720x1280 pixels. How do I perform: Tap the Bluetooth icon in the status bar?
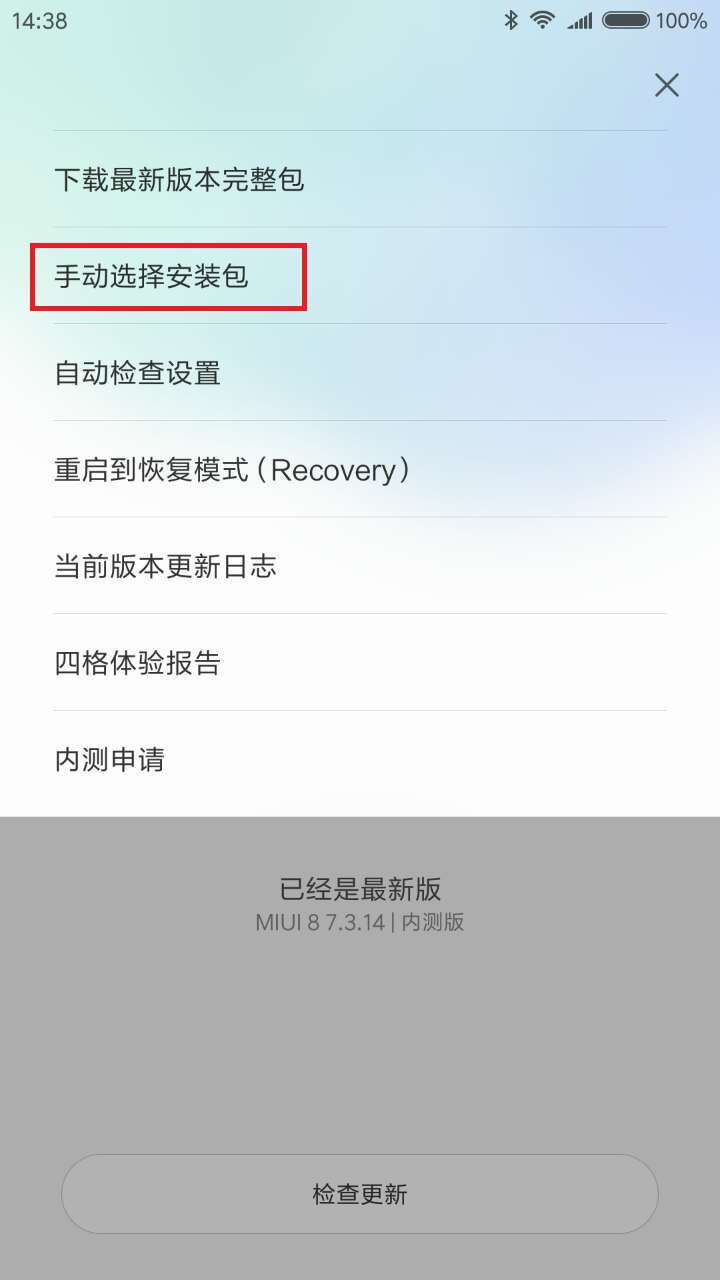[511, 18]
